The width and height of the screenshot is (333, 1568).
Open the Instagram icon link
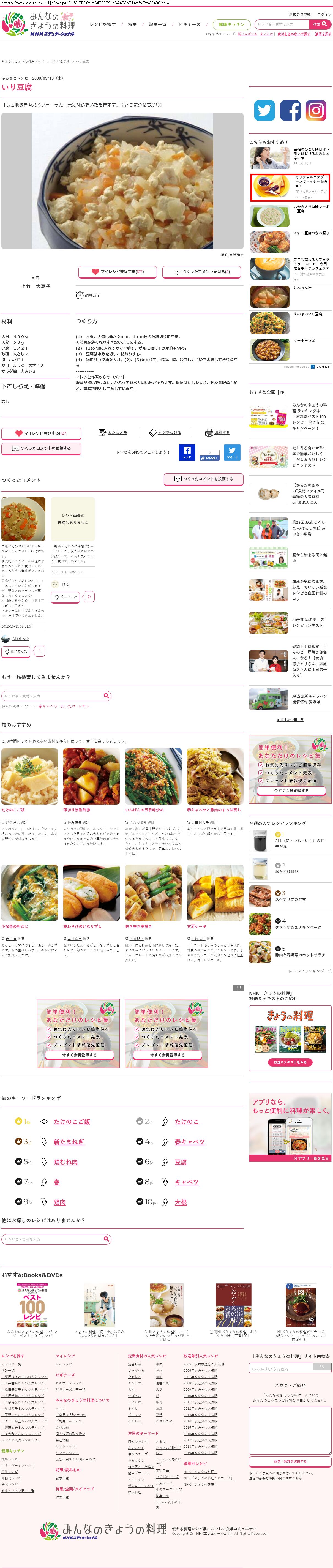coord(315,110)
